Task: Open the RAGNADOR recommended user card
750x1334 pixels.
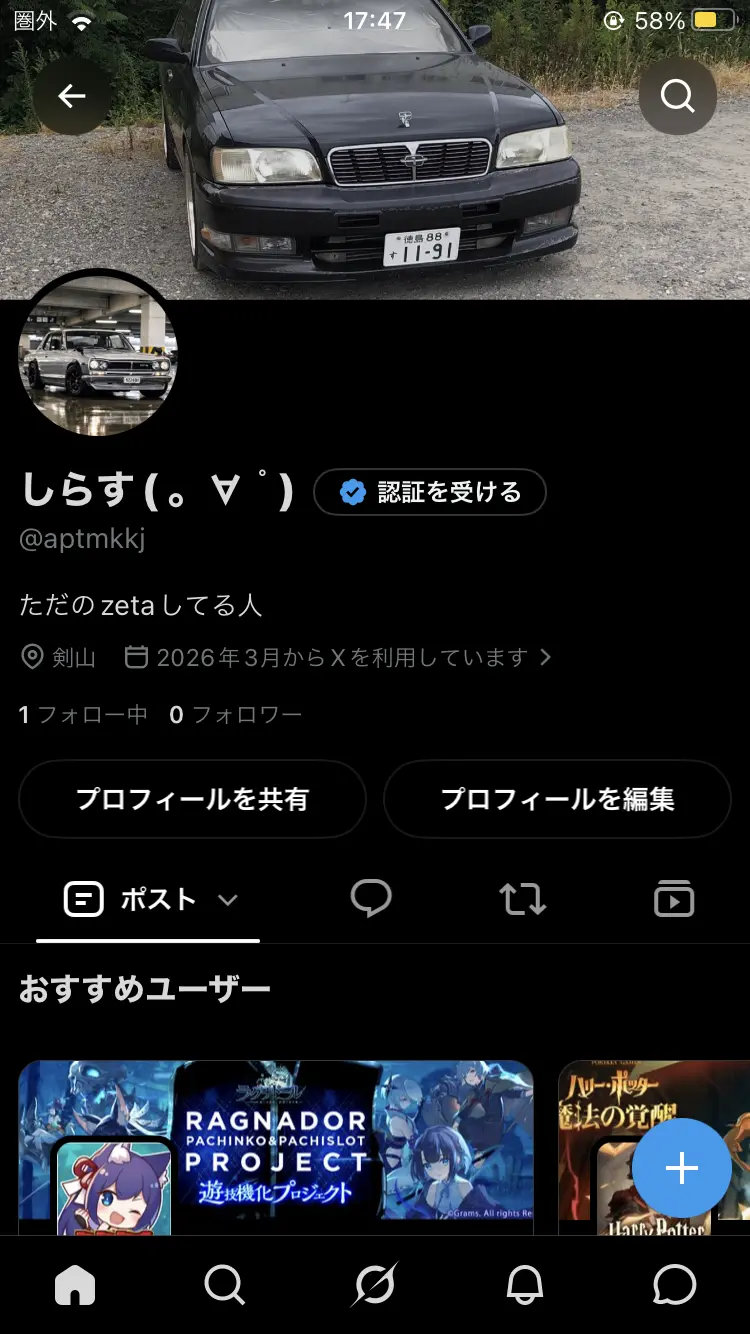Action: coord(276,1148)
